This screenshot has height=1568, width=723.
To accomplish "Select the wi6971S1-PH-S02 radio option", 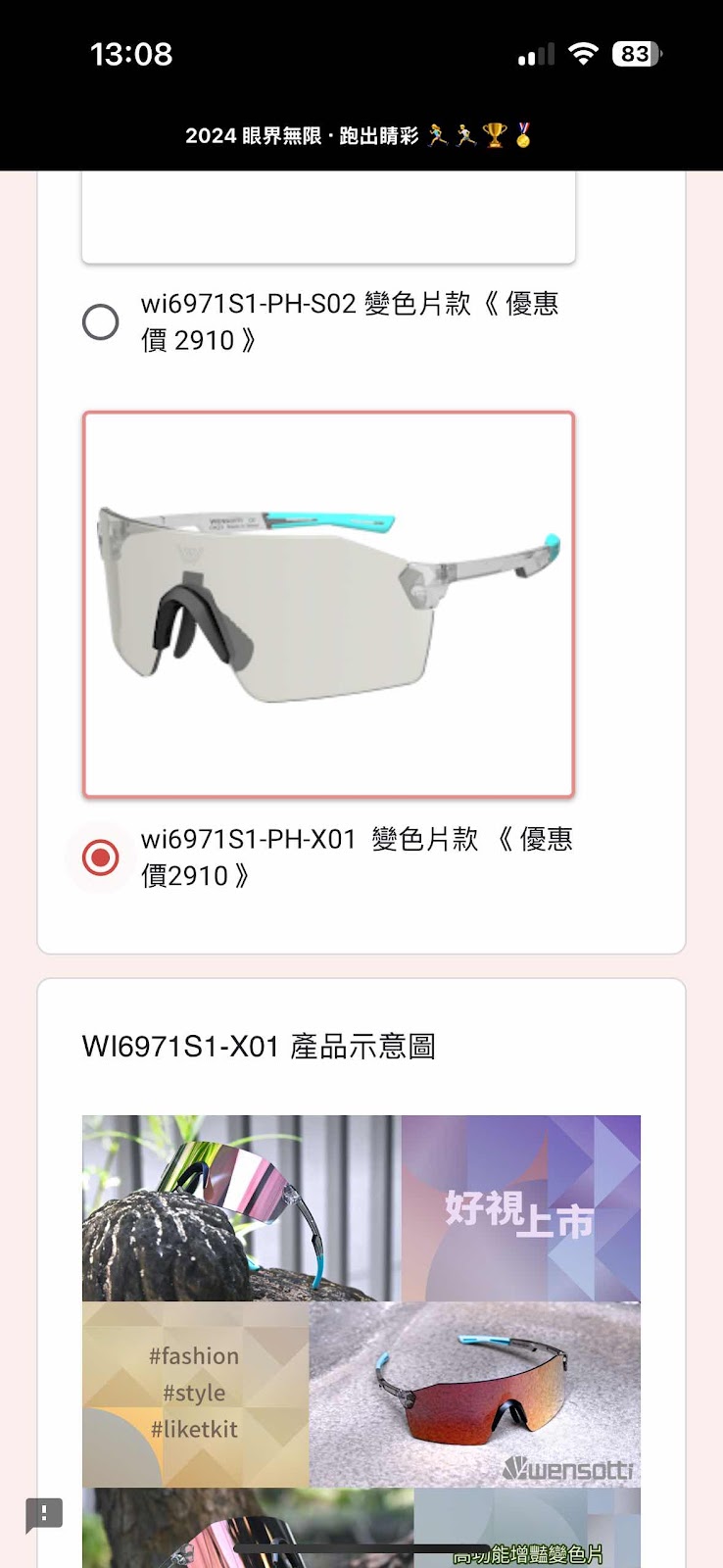I will (100, 321).
